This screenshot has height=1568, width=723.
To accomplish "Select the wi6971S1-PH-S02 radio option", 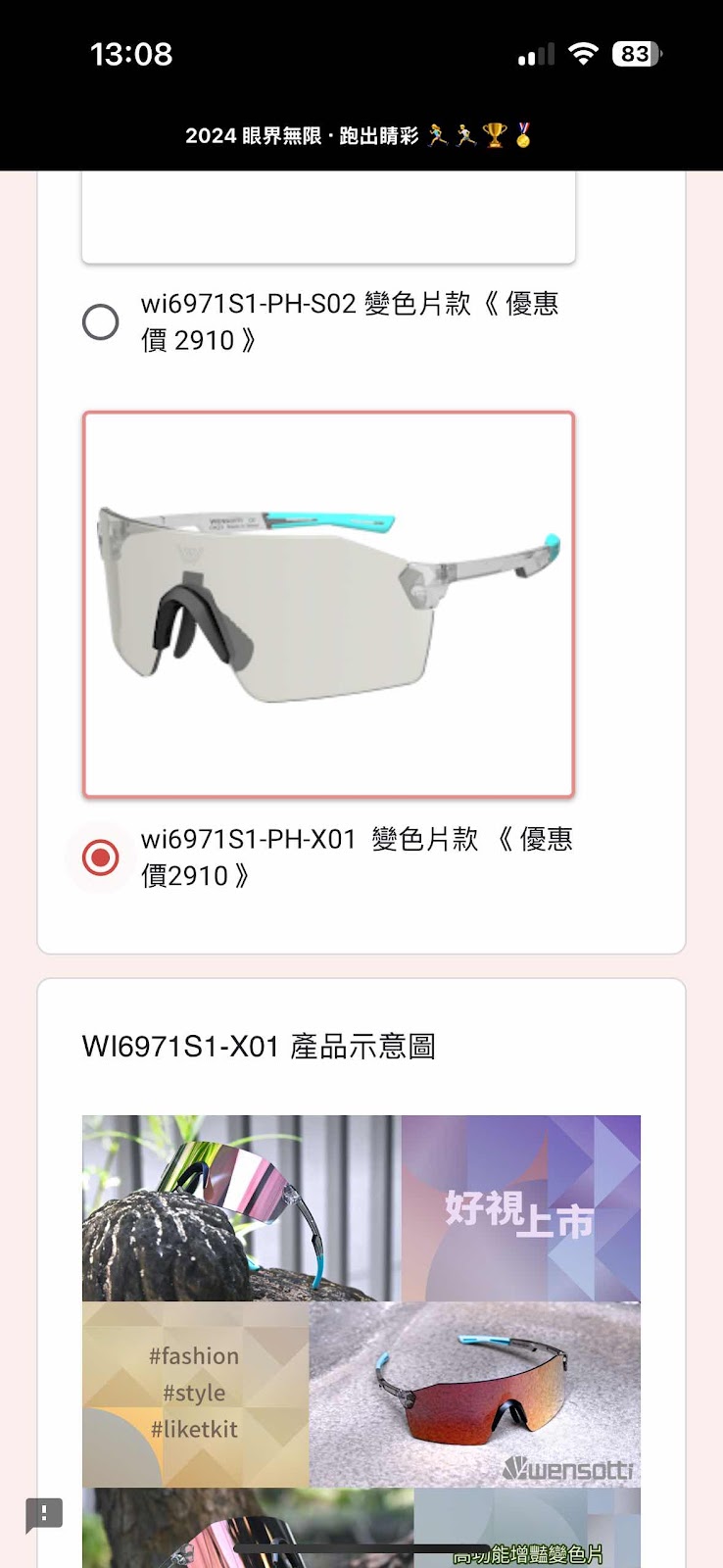I will (100, 321).
